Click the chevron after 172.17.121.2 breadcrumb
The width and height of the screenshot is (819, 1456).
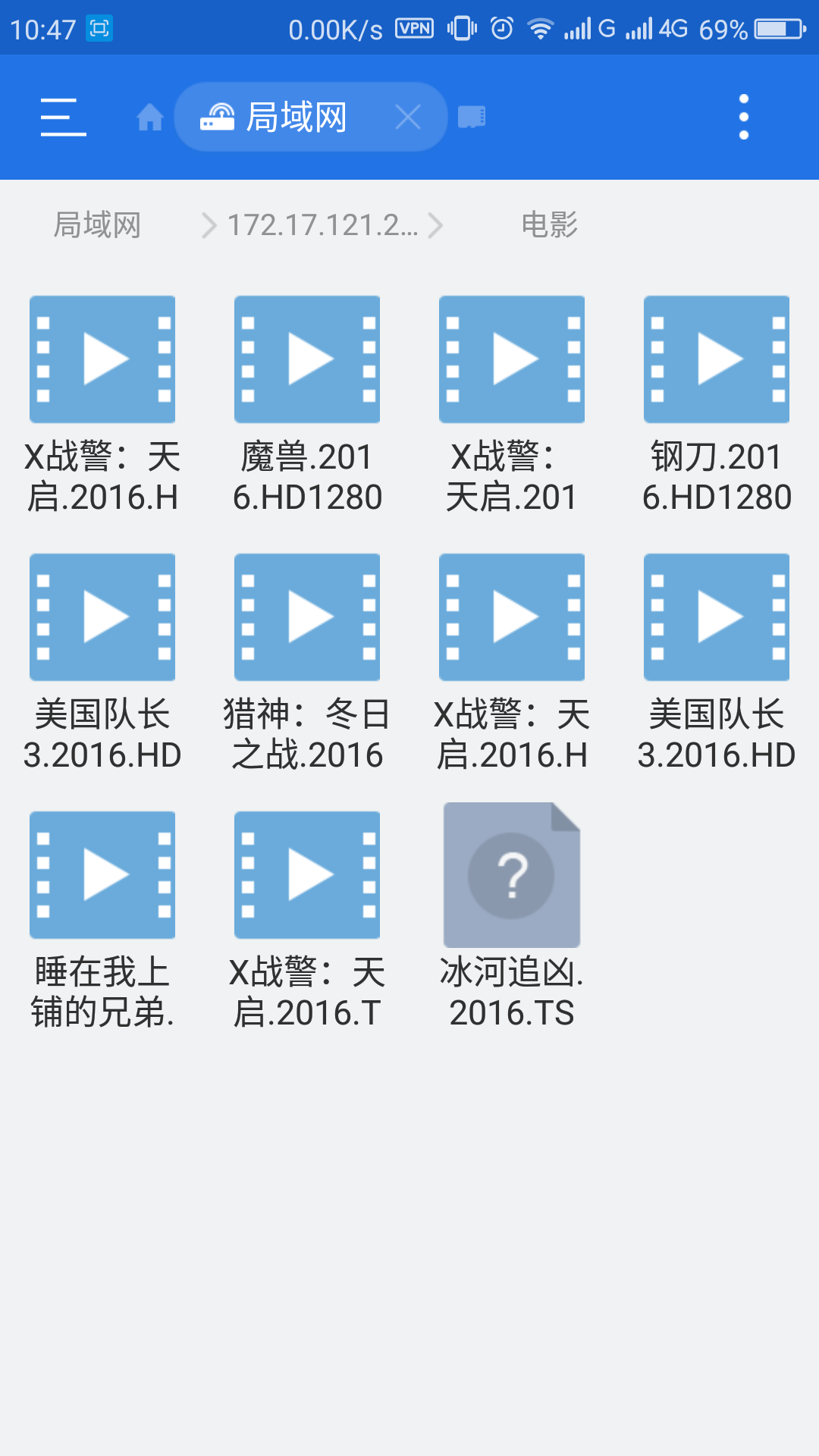(x=435, y=224)
